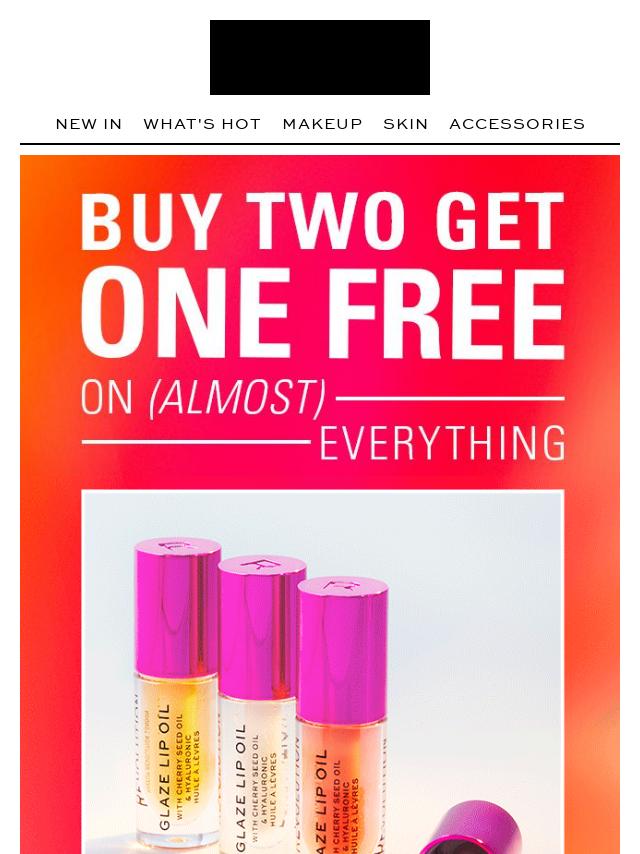Browse the MAKEUP category
The height and width of the screenshot is (854, 640).
click(x=322, y=124)
